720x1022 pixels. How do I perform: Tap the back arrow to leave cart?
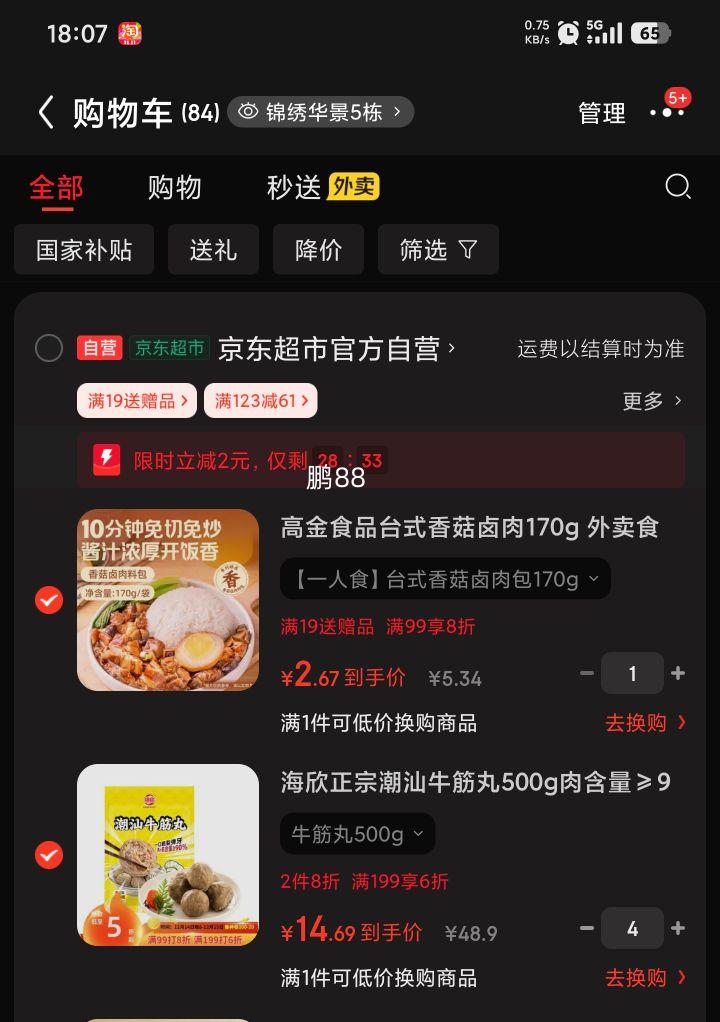click(45, 112)
